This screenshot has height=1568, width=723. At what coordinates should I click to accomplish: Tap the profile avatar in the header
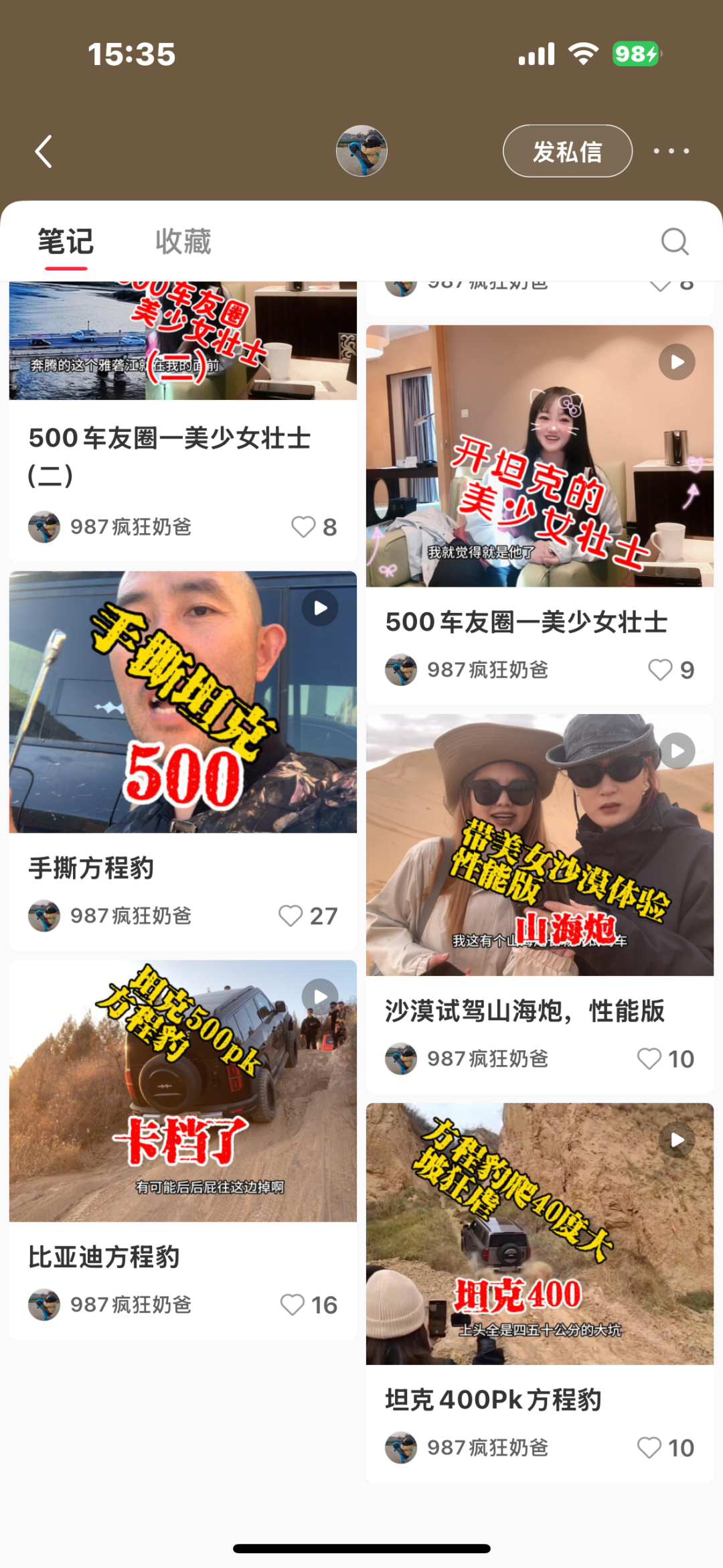click(x=361, y=151)
